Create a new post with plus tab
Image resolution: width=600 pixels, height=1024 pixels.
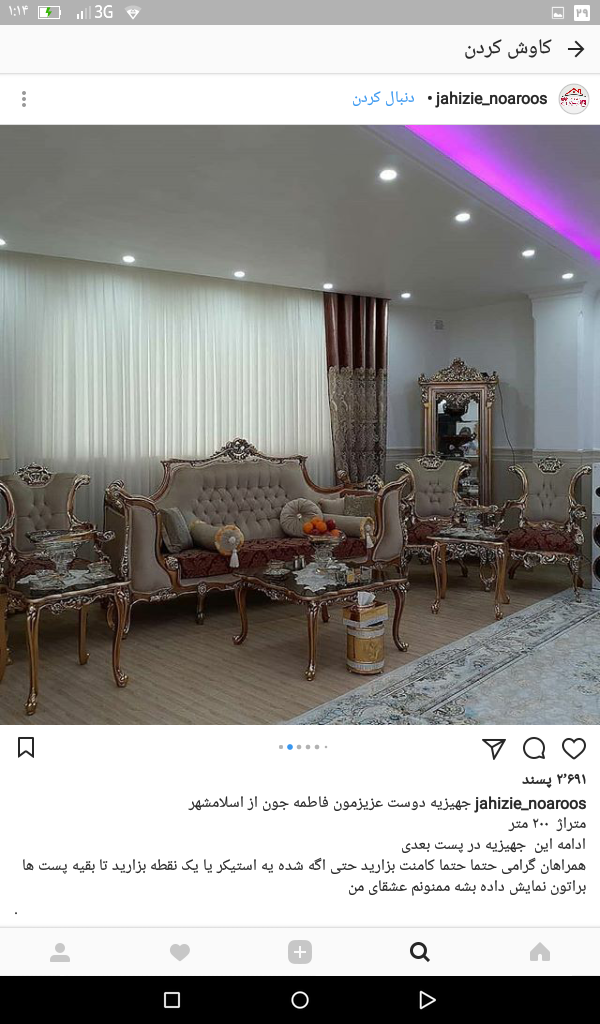tap(300, 952)
